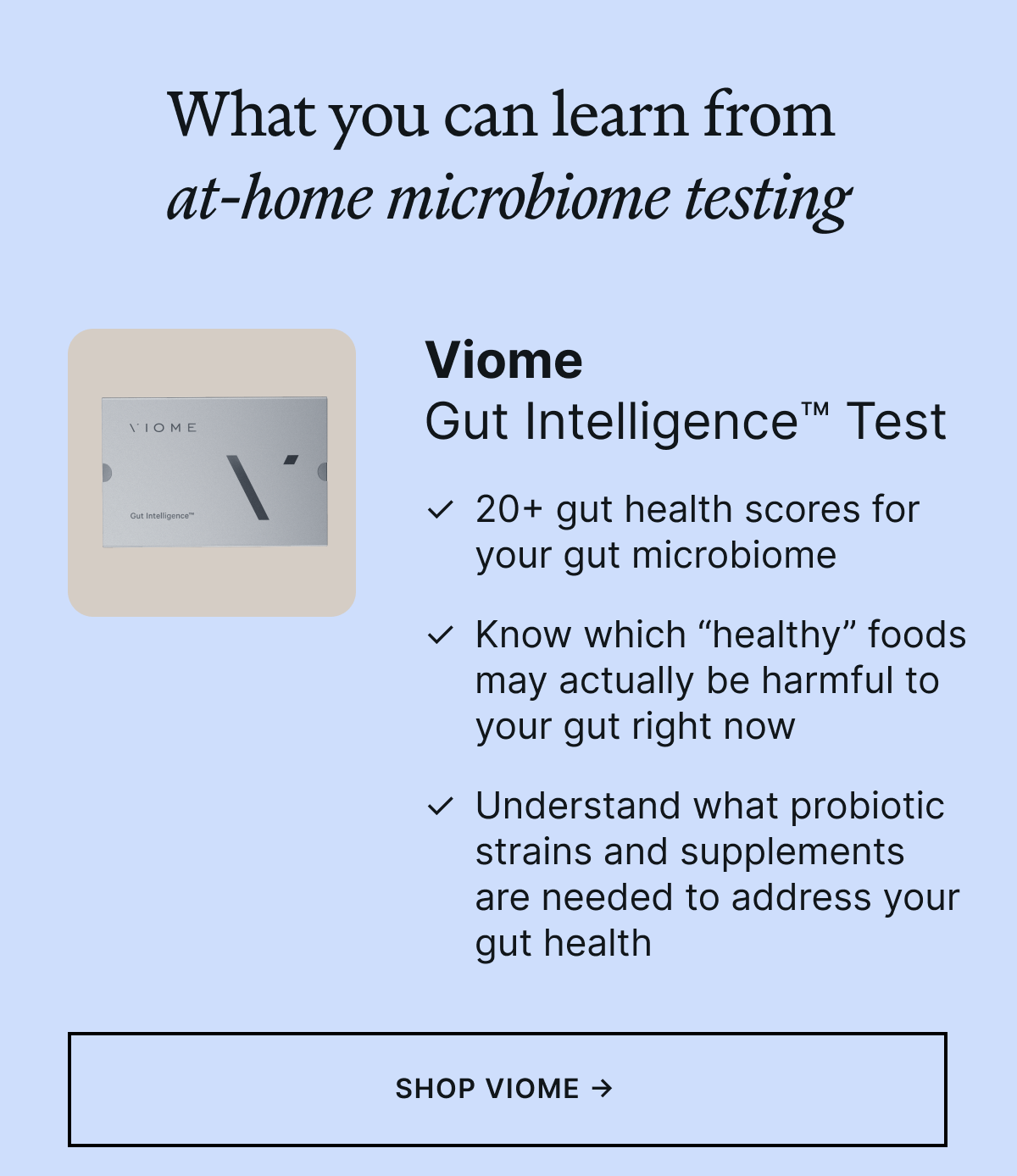Open the Viome Gut Intelligence Test image
This screenshot has height=1176, width=1017.
[x=212, y=473]
